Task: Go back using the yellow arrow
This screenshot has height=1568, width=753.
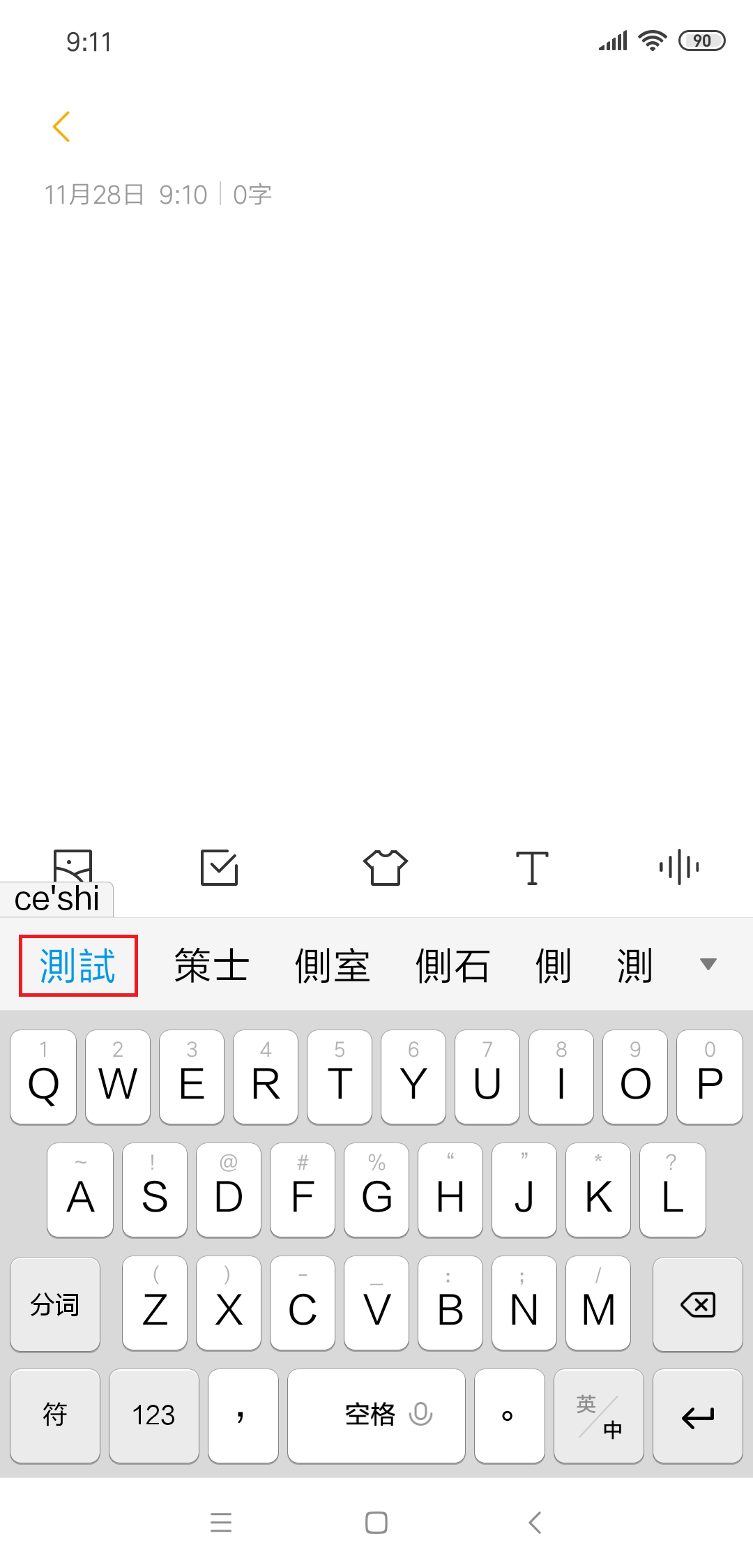Action: click(x=61, y=126)
